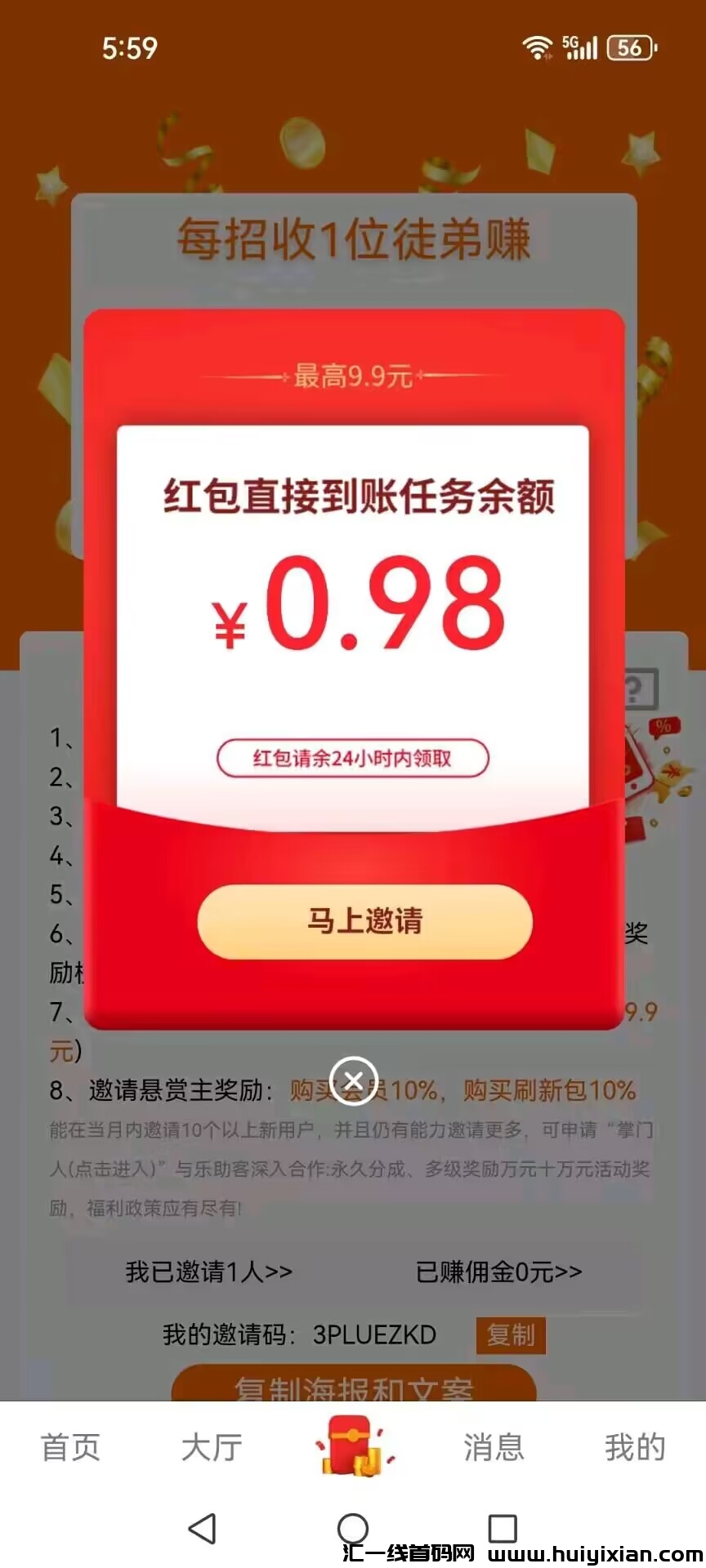
Task: Tap 复制 to copy invitation code 3PLUEZKD
Action: [510, 1336]
